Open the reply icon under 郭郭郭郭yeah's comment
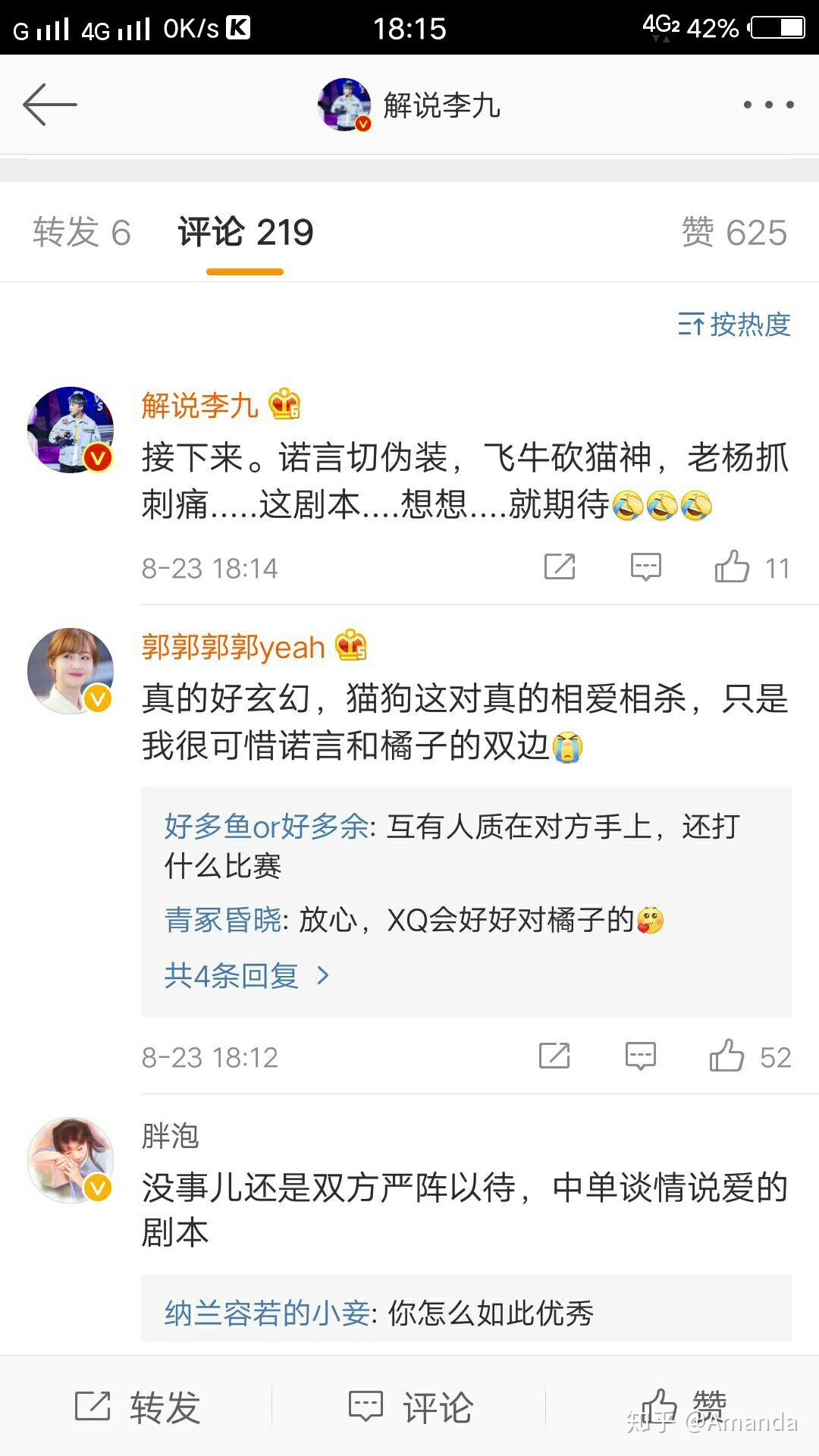The width and height of the screenshot is (819, 1456). click(x=641, y=1055)
